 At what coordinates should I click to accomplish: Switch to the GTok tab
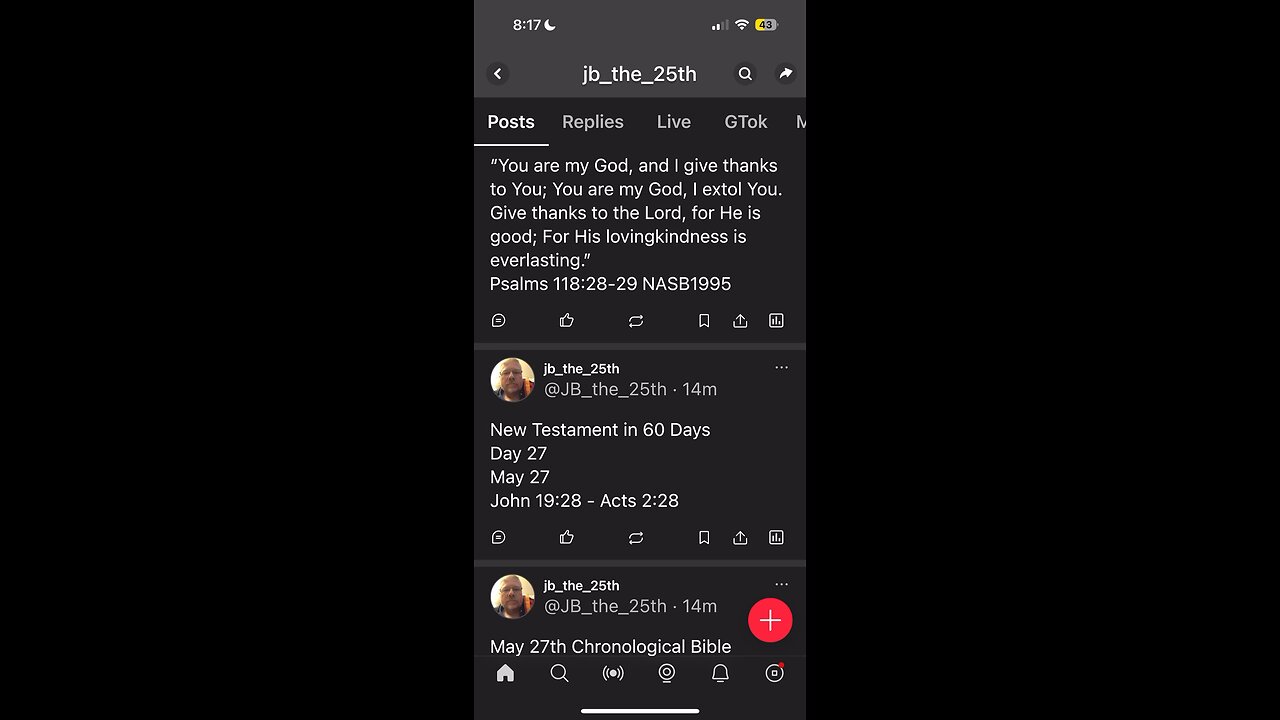745,122
